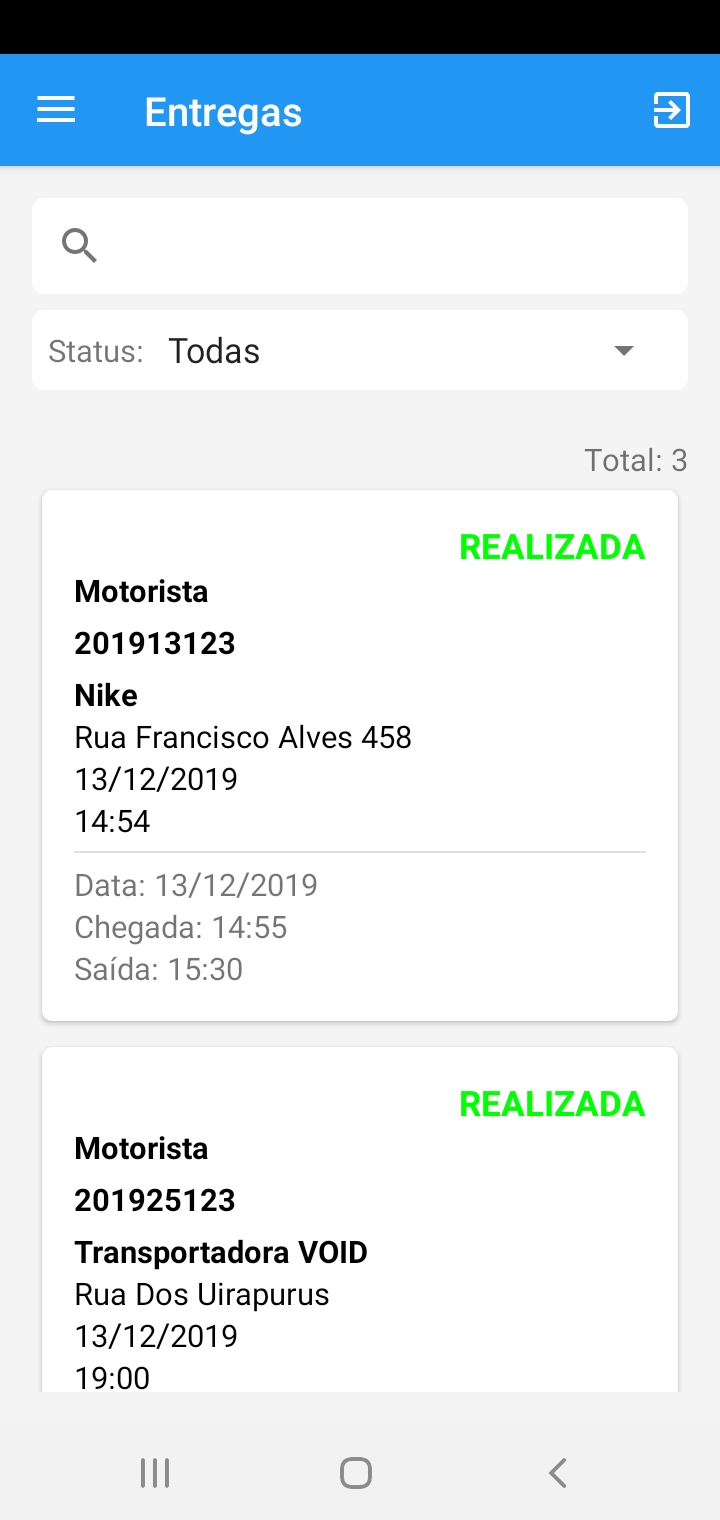Image resolution: width=720 pixels, height=1520 pixels.
Task: Go back using system back button
Action: point(558,1473)
